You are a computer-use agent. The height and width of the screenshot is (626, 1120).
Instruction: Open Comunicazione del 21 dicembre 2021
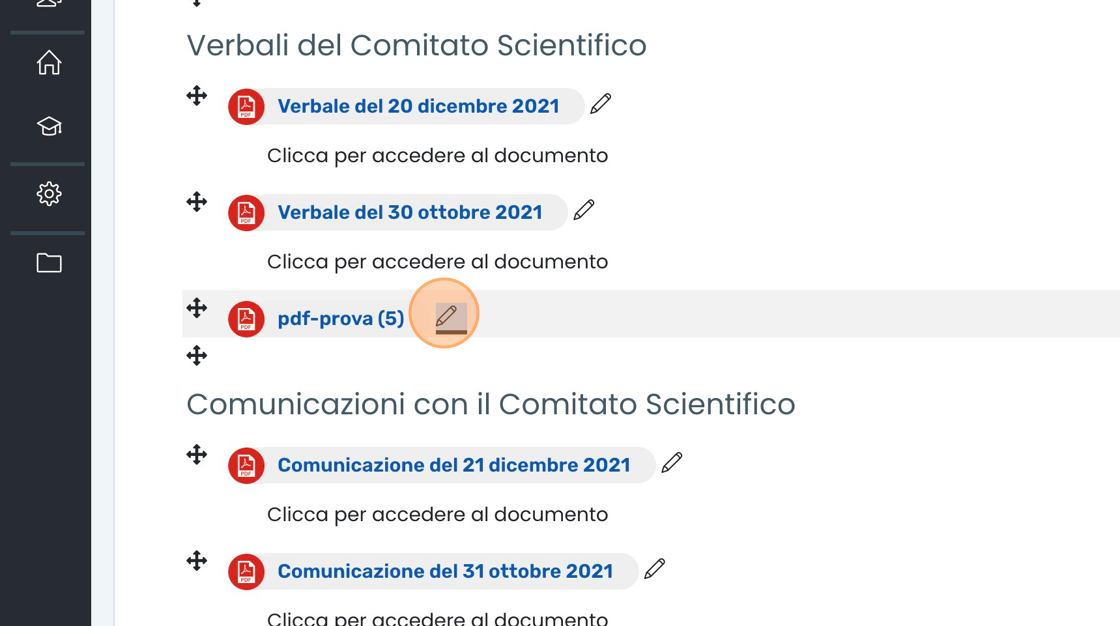453,465
